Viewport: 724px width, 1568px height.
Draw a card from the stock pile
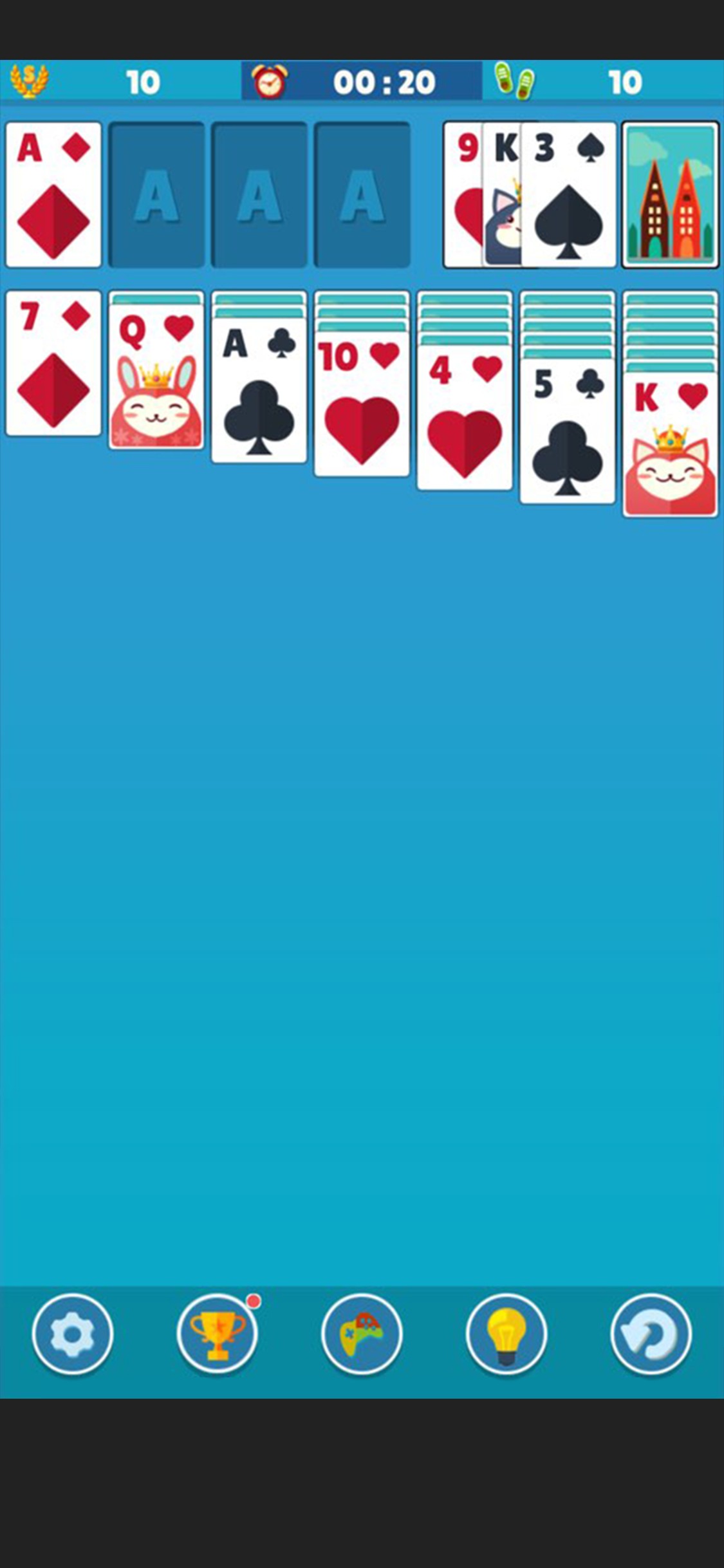[670, 194]
